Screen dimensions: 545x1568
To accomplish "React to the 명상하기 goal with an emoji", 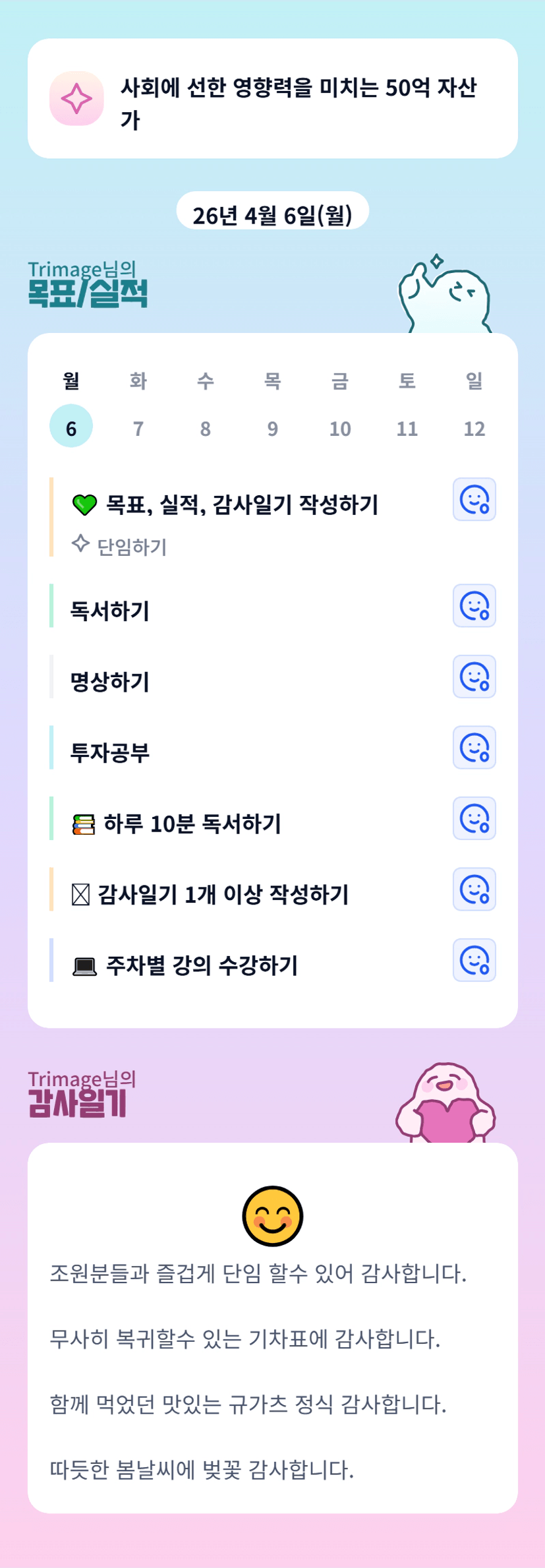I will [474, 677].
